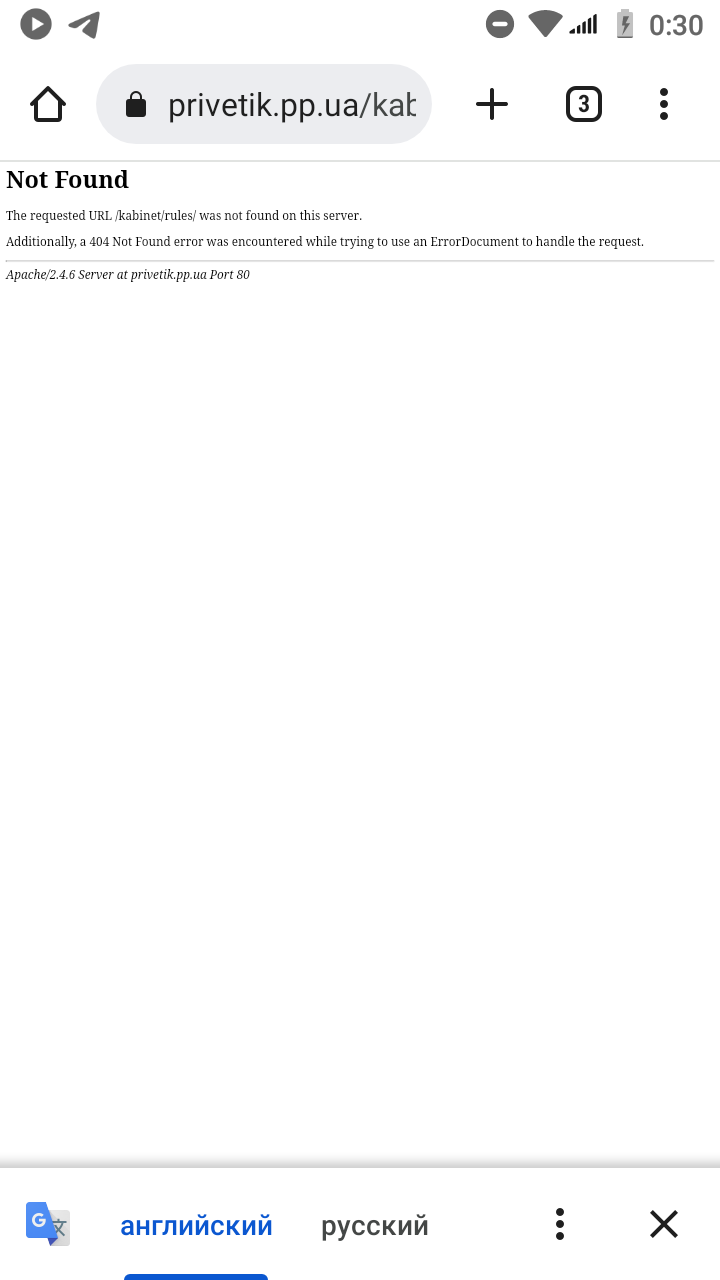Open the tab switcher showing 3 tabs

coord(583,104)
